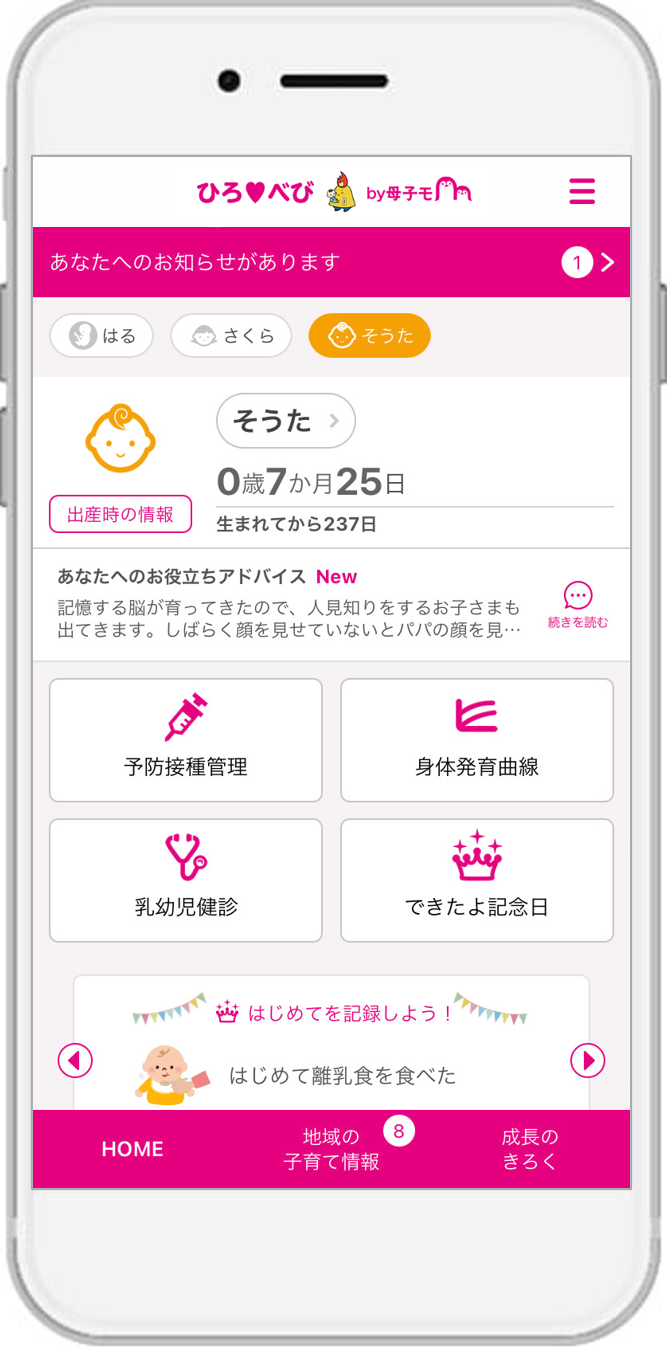Tap 続きを読む to read the advice
Viewport: 667px width, 1350px height.
pos(578,606)
